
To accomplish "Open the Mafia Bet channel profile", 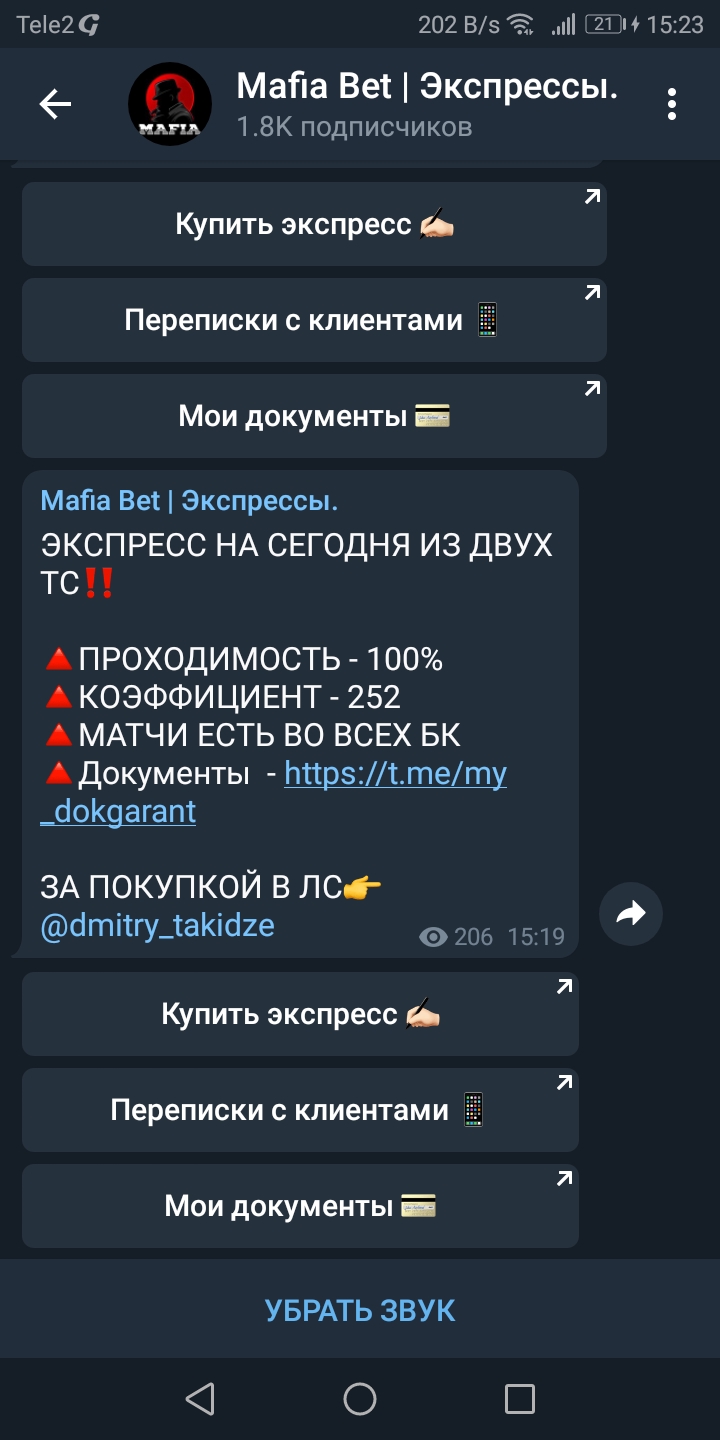I will 426,104.
